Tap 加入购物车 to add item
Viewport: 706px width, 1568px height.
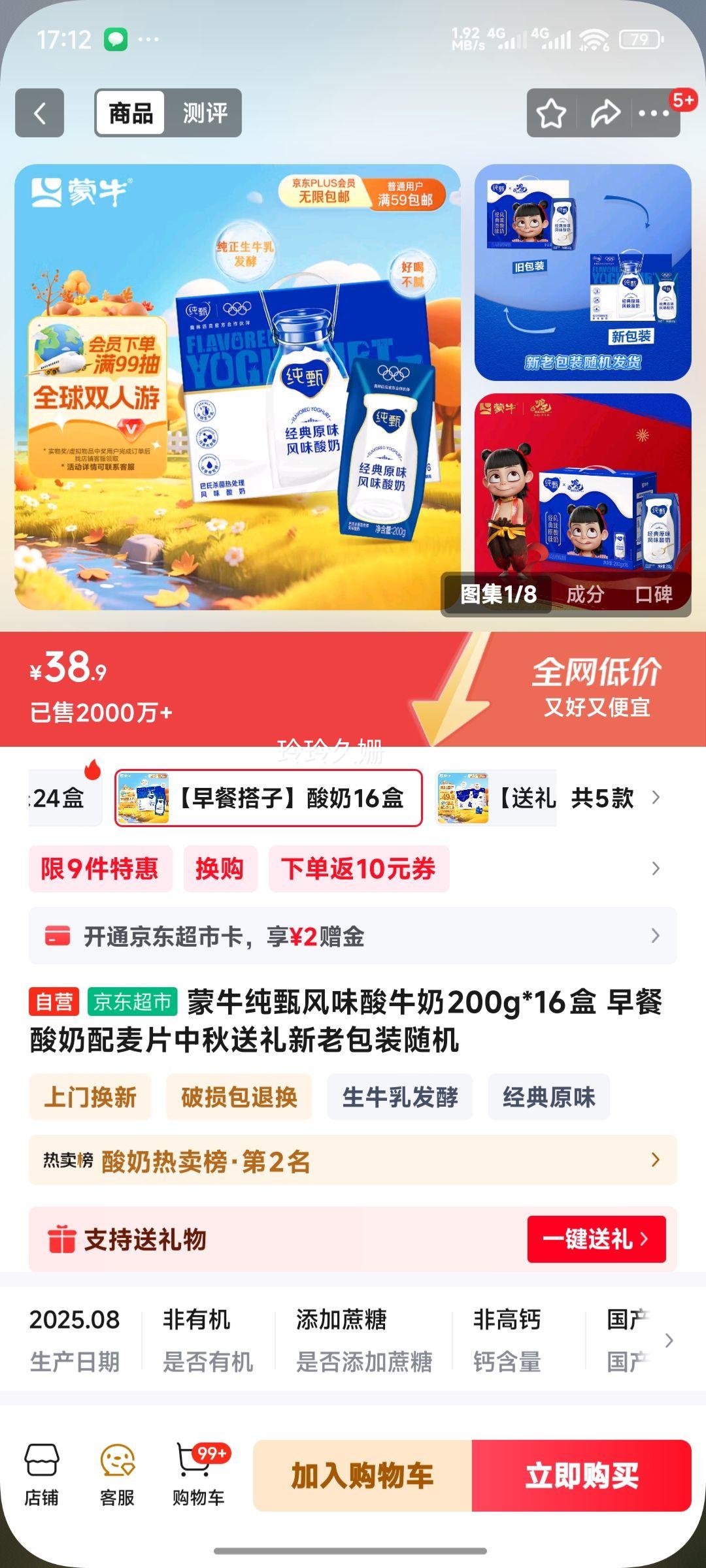[362, 1475]
